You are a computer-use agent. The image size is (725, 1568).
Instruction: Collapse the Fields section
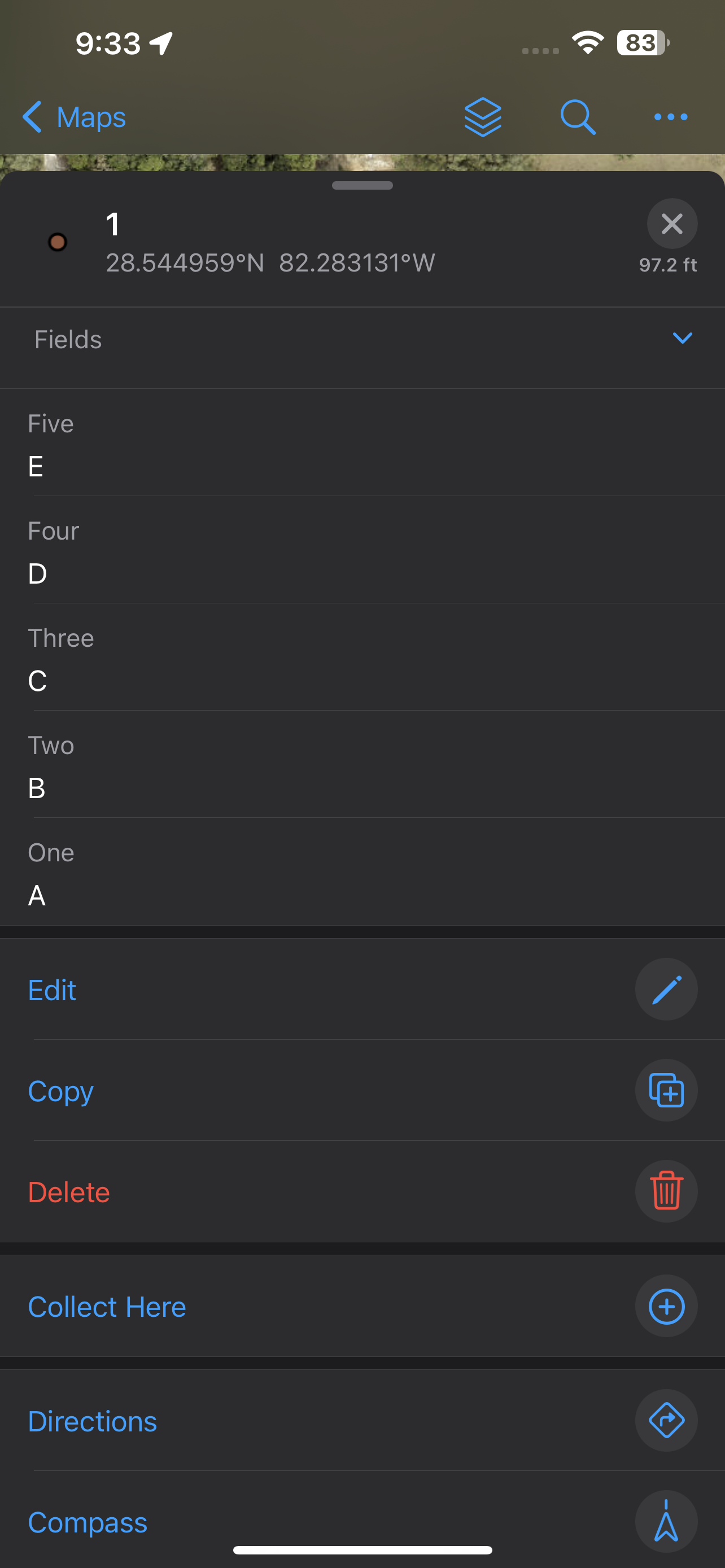(682, 339)
